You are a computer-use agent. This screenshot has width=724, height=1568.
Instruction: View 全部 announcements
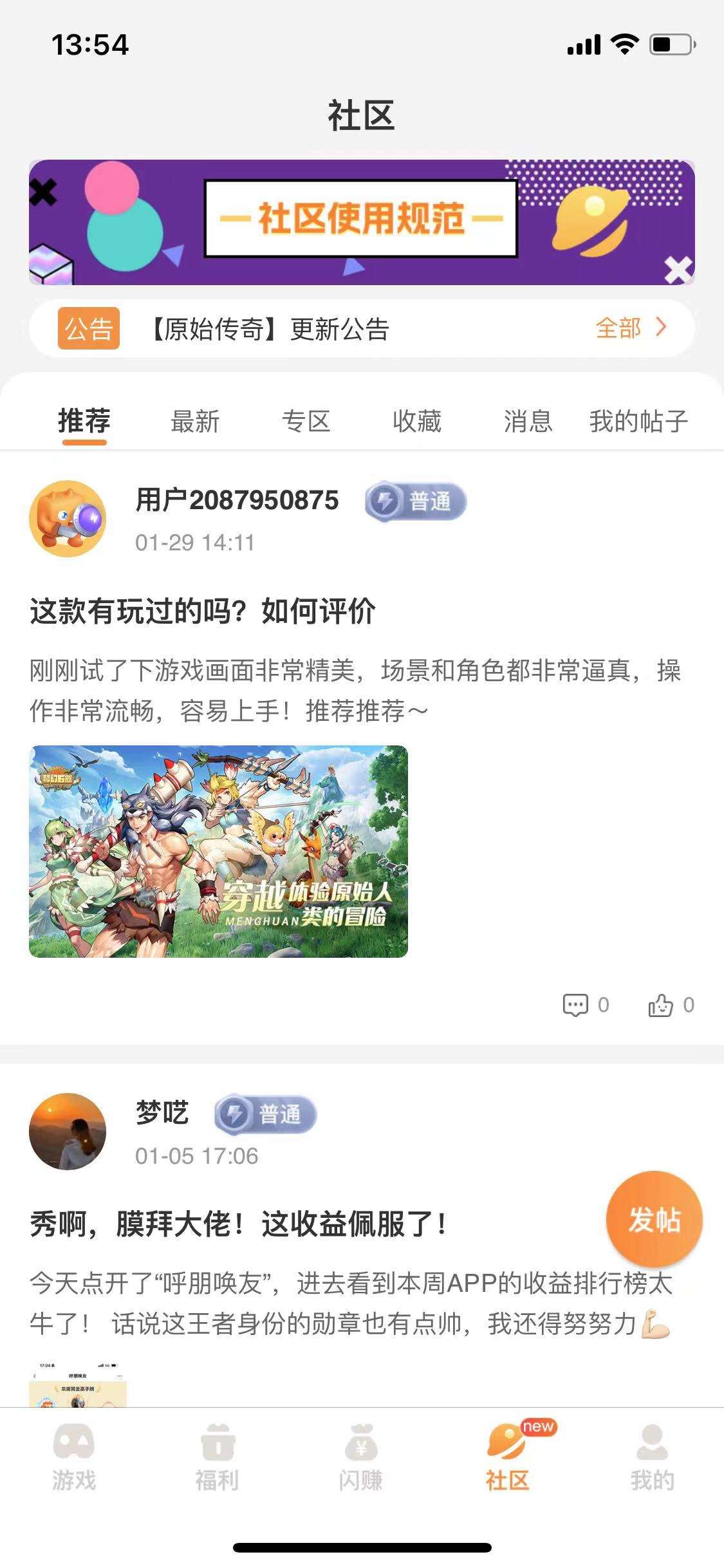pos(629,328)
